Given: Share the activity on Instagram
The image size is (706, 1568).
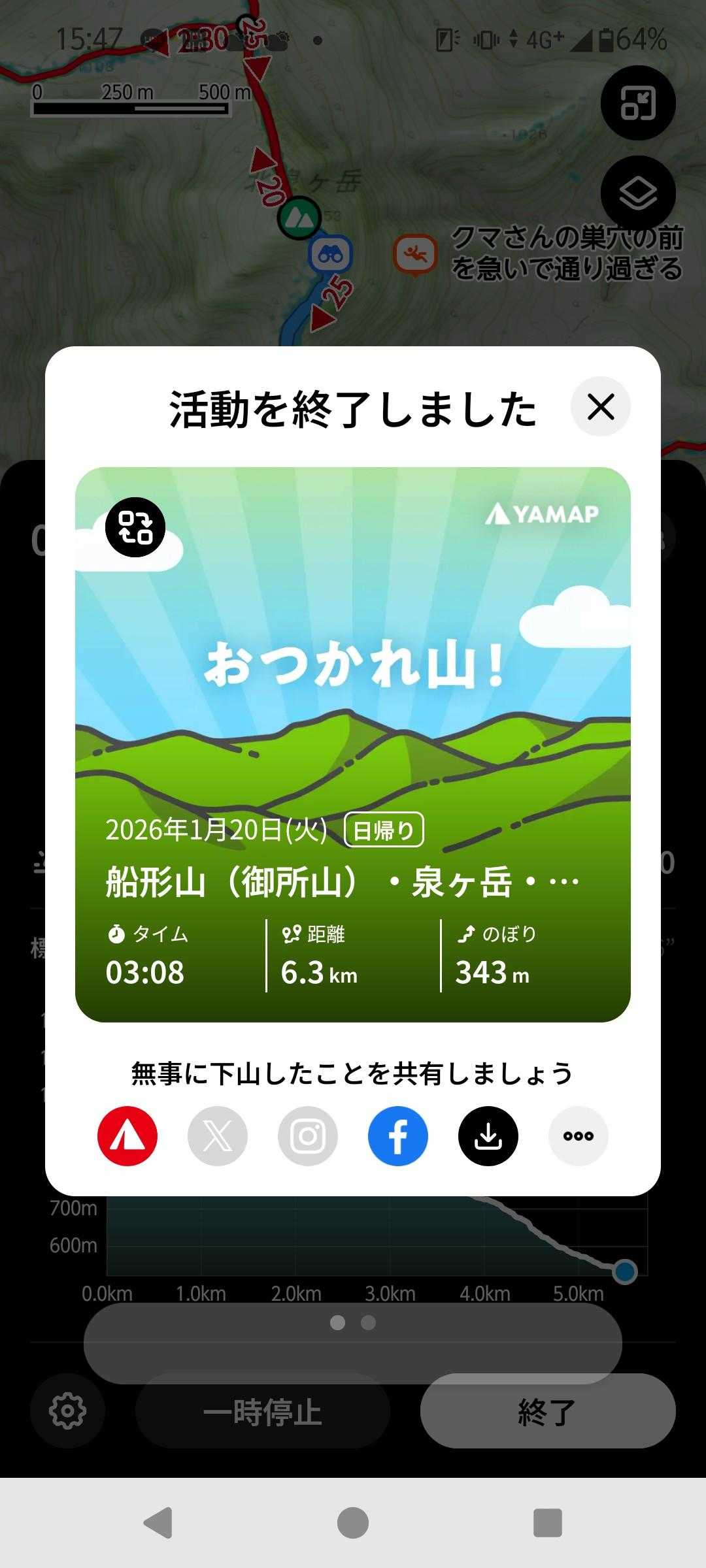Looking at the screenshot, I should pos(308,1136).
